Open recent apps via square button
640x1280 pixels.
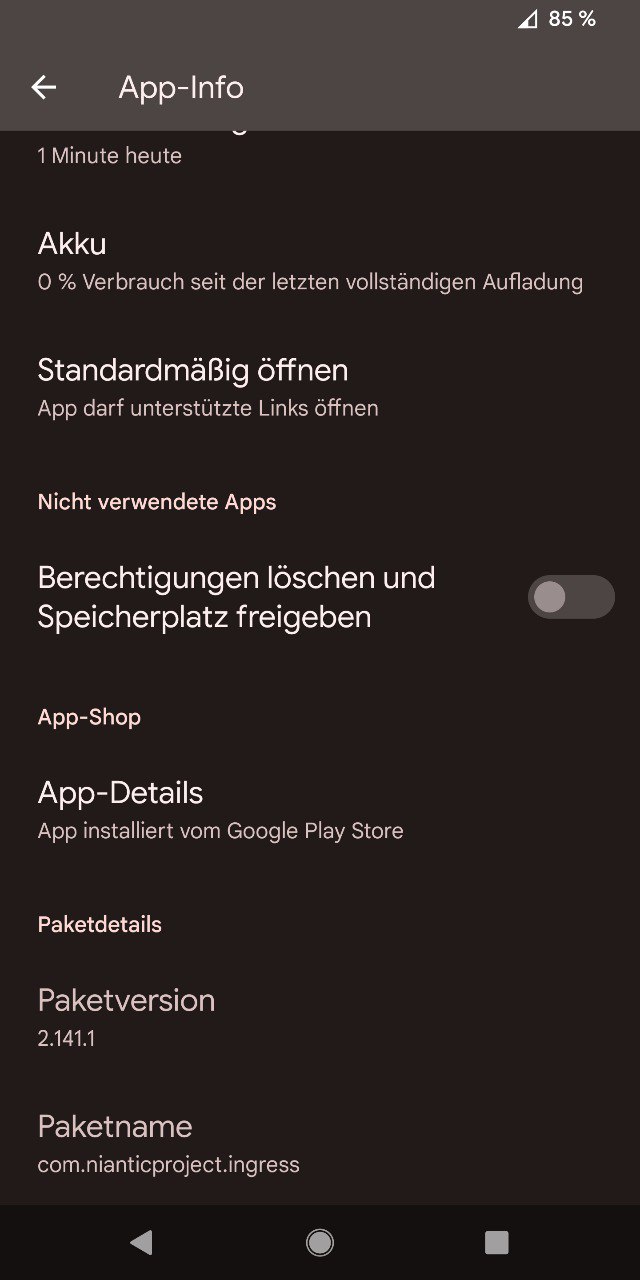click(497, 1242)
